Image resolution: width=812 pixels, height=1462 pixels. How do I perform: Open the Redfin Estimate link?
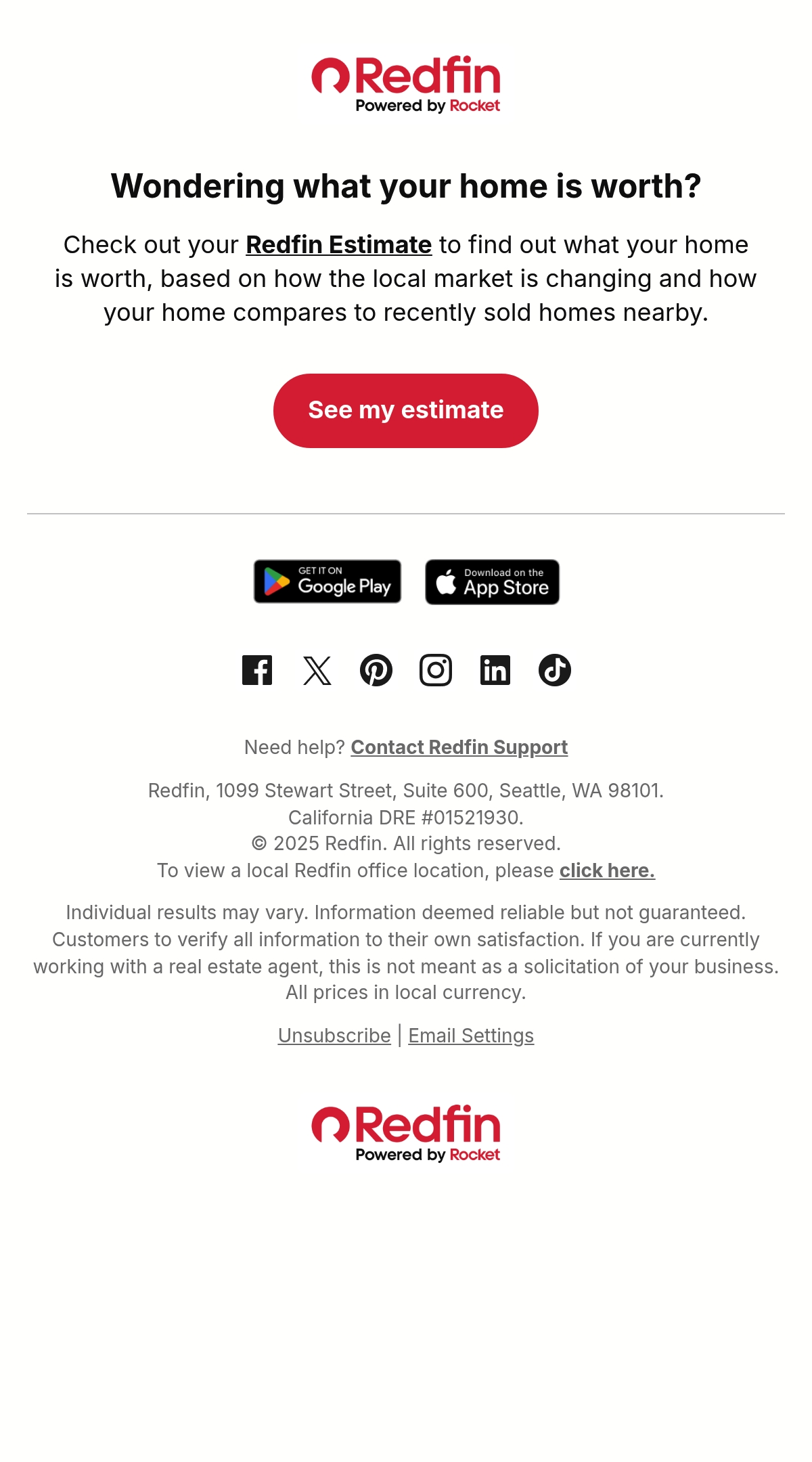coord(338,245)
